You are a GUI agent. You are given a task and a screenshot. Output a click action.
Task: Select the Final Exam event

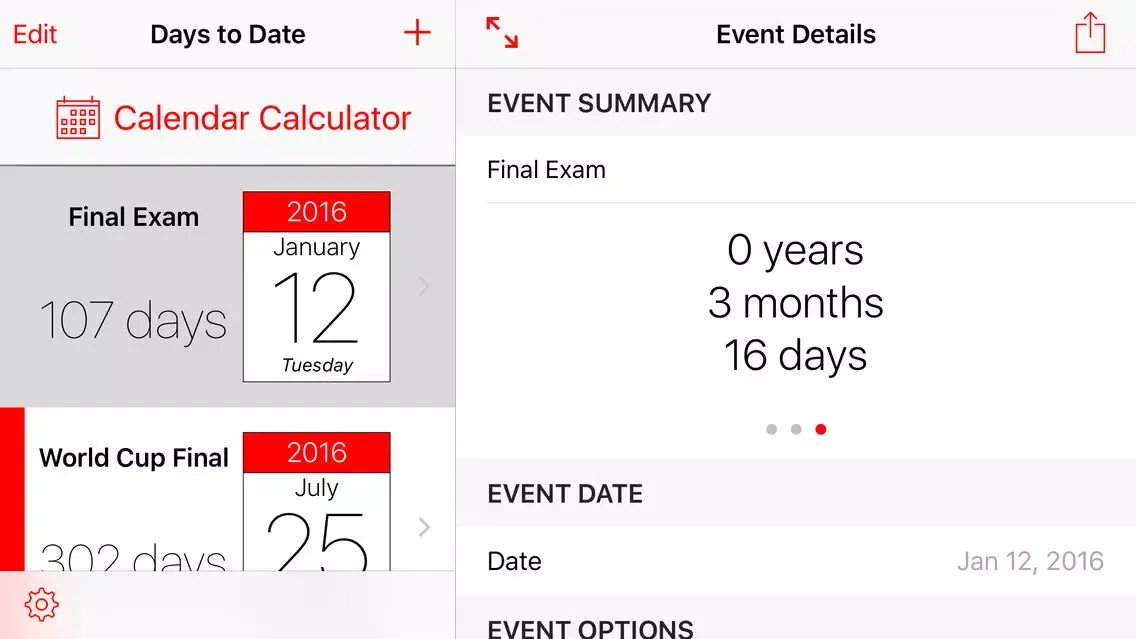click(227, 287)
